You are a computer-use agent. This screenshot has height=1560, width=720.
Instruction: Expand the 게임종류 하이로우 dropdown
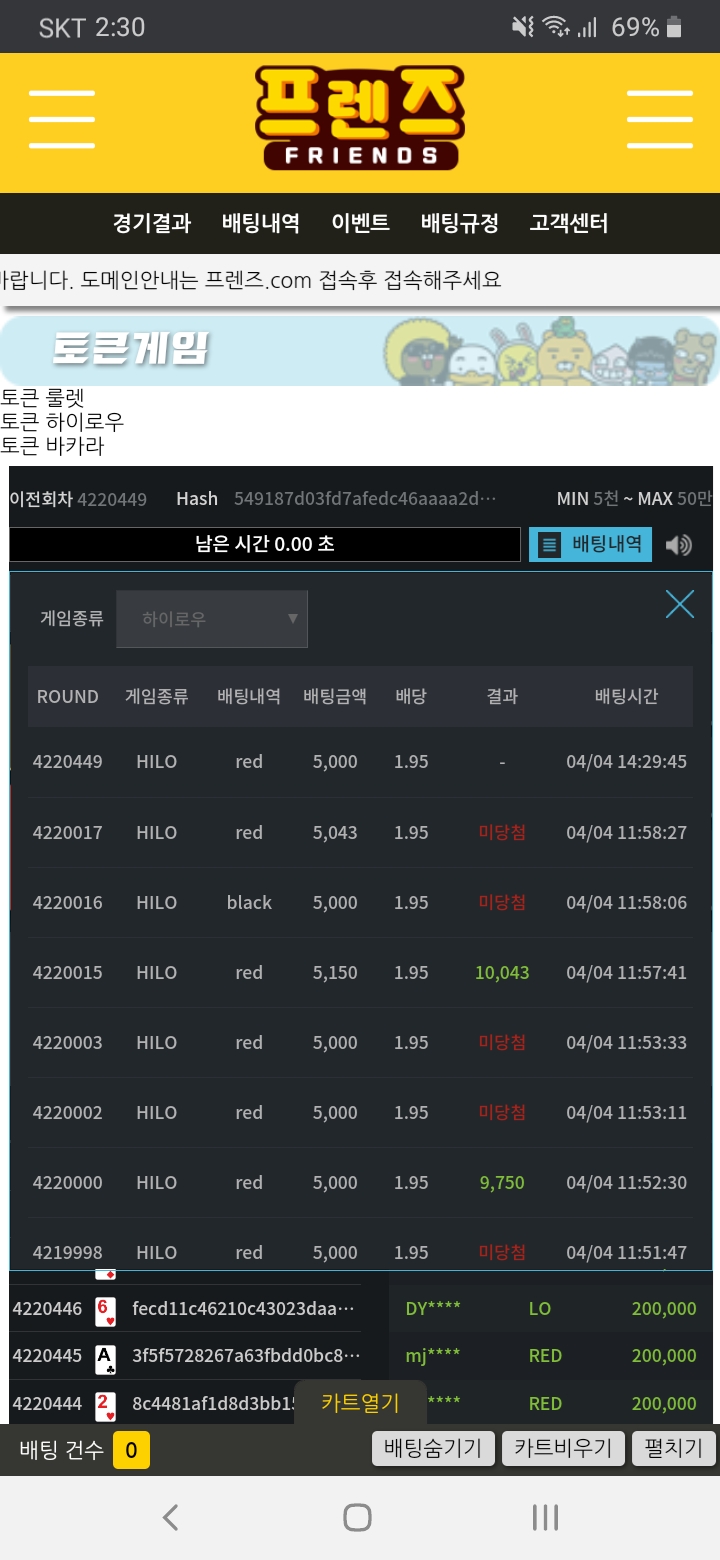point(212,619)
